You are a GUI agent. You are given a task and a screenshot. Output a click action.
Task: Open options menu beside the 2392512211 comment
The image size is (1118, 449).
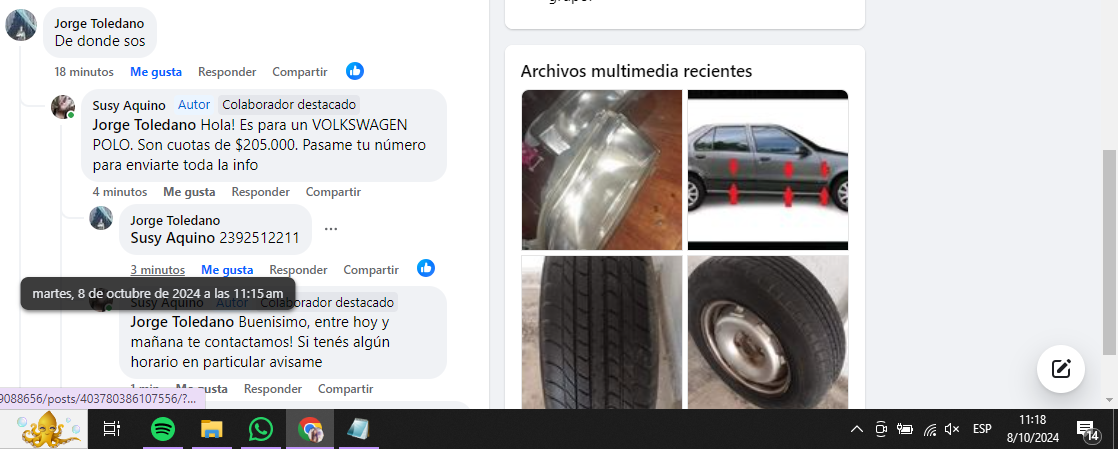tap(331, 229)
